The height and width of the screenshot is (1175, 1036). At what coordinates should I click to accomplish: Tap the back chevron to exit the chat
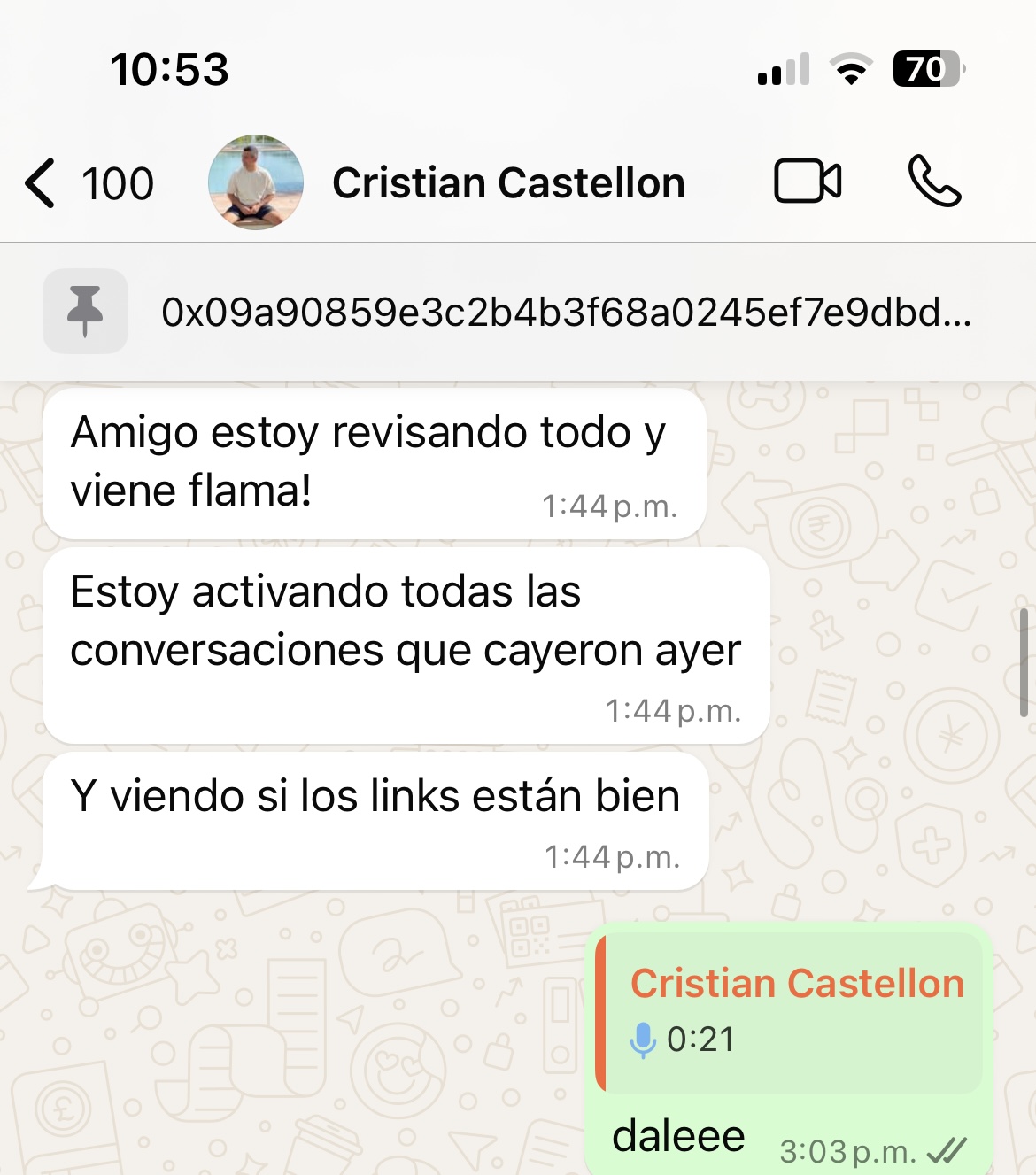39,182
